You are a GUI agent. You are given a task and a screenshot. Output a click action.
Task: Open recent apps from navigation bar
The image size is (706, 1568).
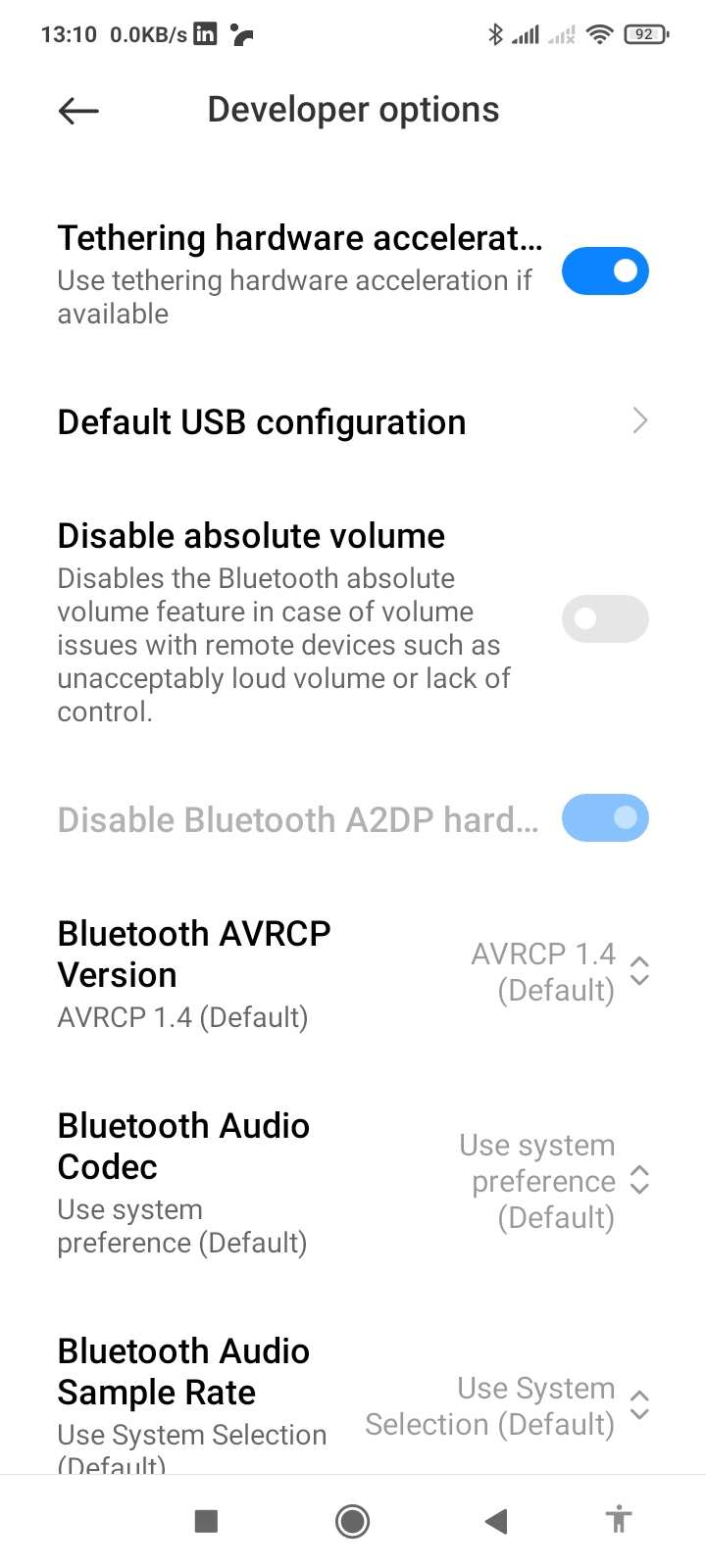click(x=206, y=1521)
